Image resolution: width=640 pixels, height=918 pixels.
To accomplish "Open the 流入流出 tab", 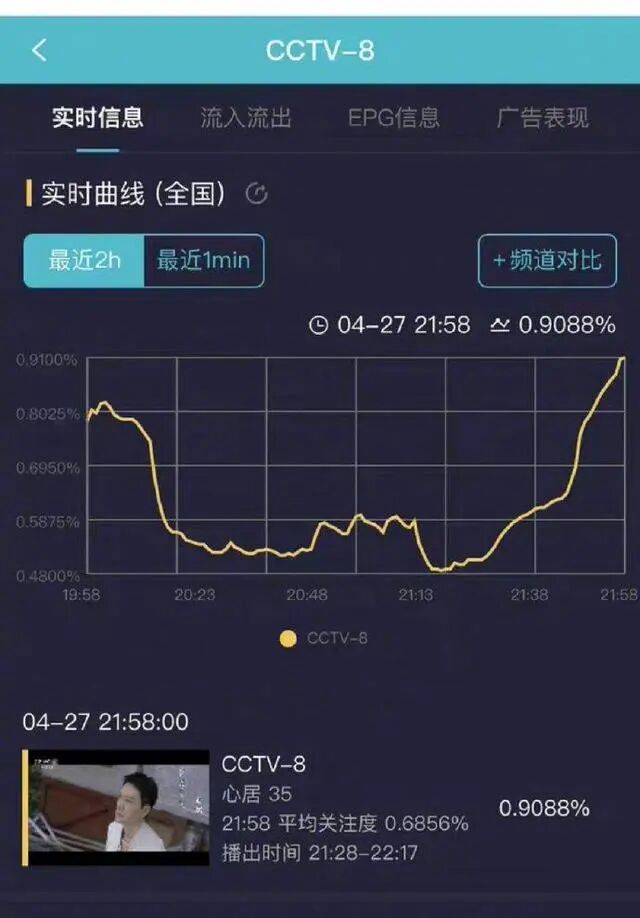I will [x=246, y=118].
